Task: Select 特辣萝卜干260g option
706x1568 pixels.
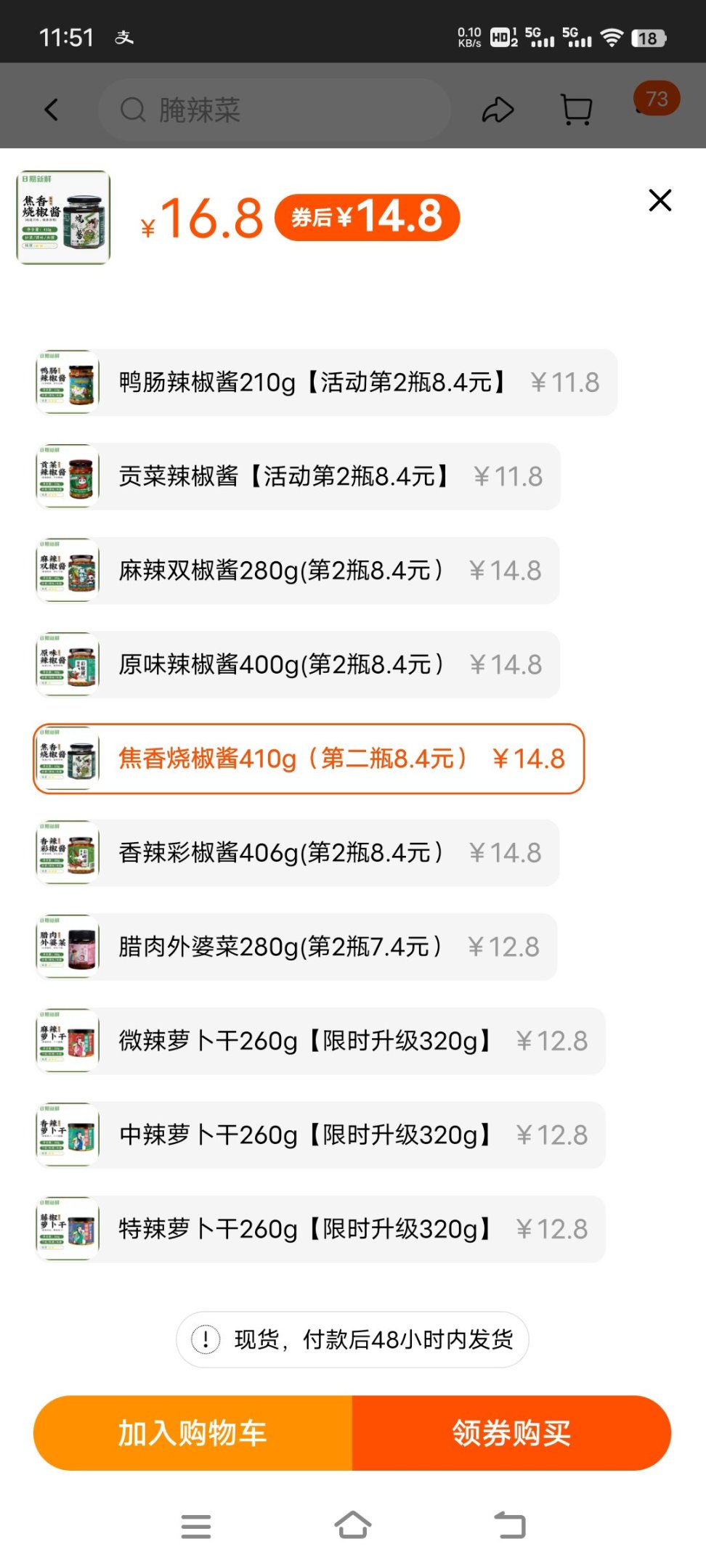Action: click(x=320, y=1229)
